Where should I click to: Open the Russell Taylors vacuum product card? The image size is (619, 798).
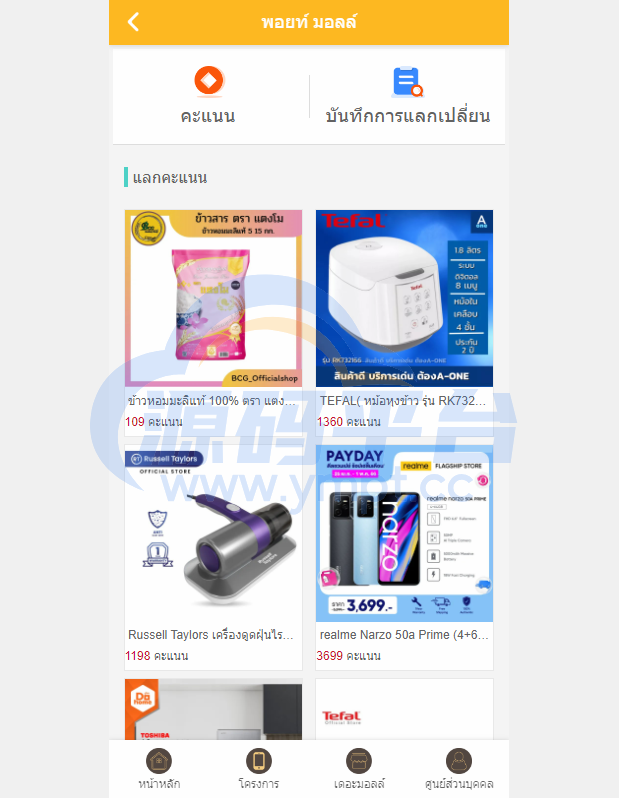(213, 557)
